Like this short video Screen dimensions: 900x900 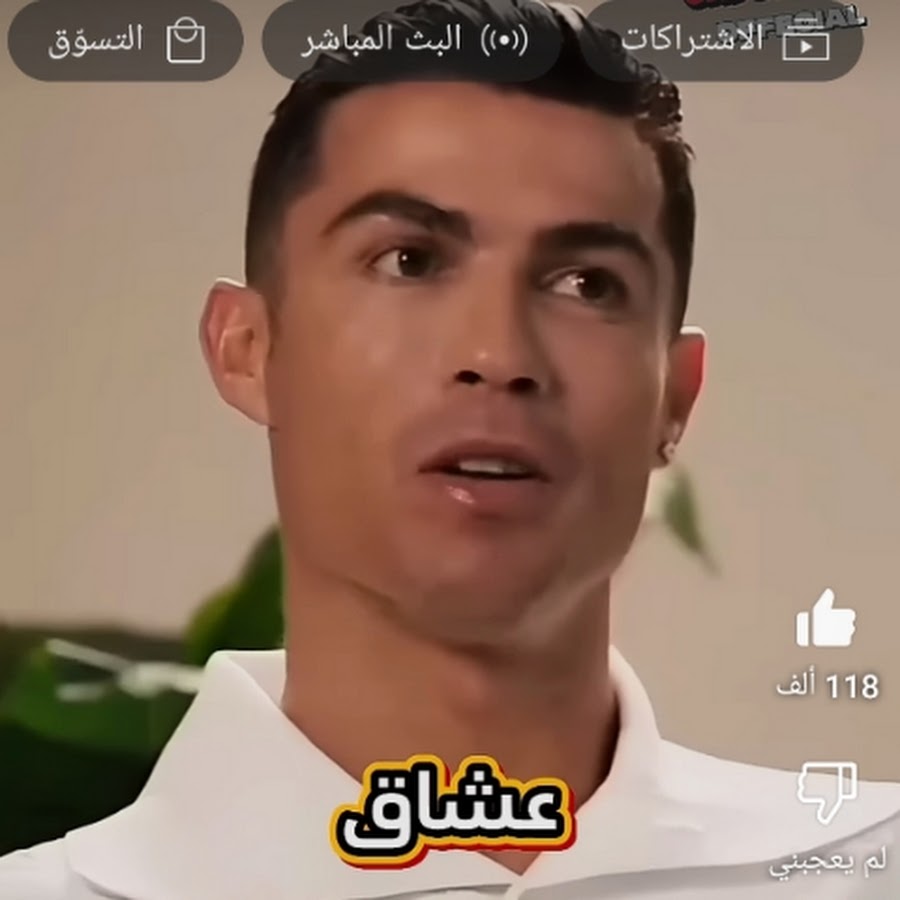(826, 620)
